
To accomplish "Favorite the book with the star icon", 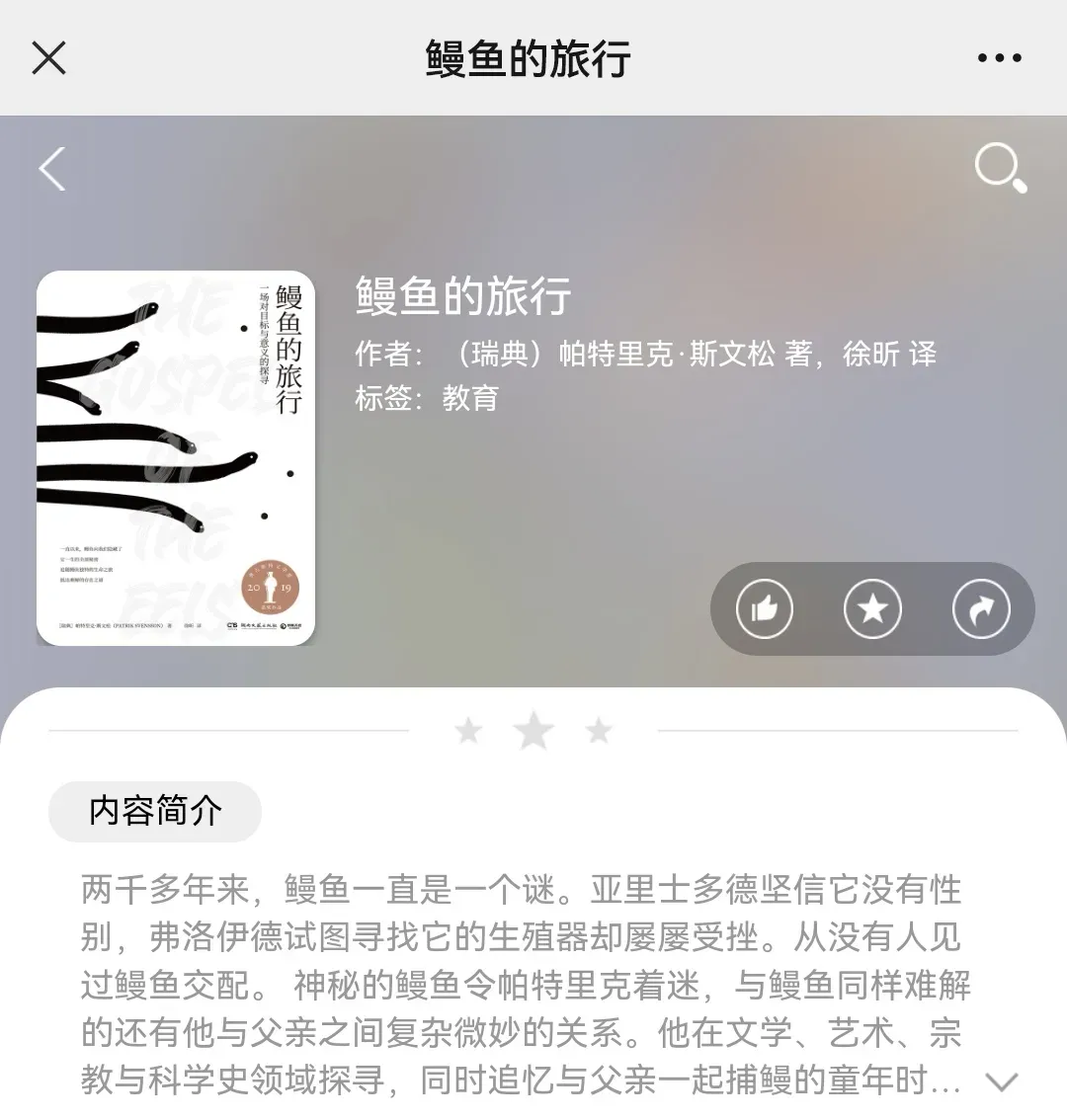I will pyautogui.click(x=872, y=609).
